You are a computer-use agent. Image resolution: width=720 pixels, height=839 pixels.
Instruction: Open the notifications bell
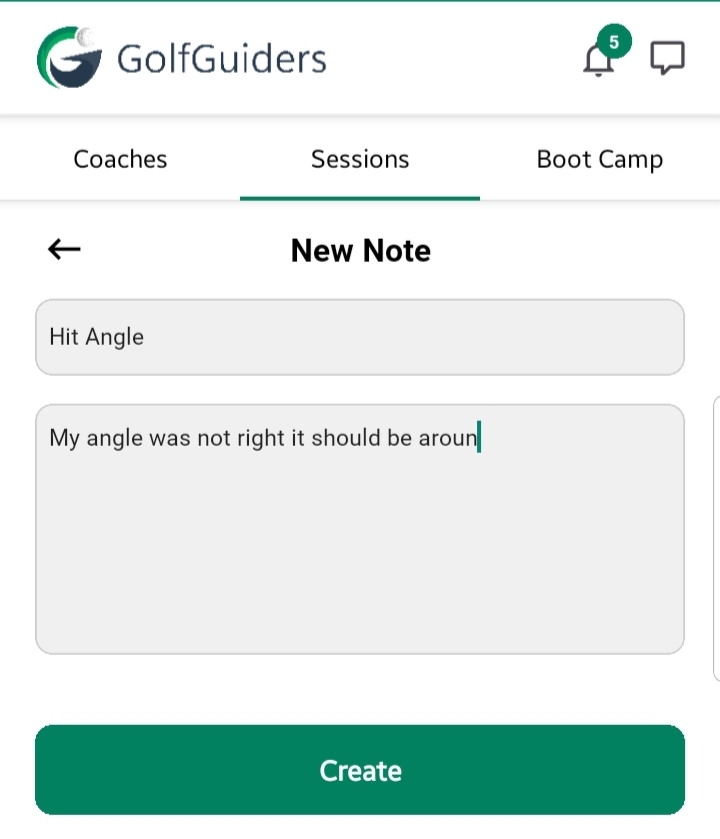tap(599, 59)
